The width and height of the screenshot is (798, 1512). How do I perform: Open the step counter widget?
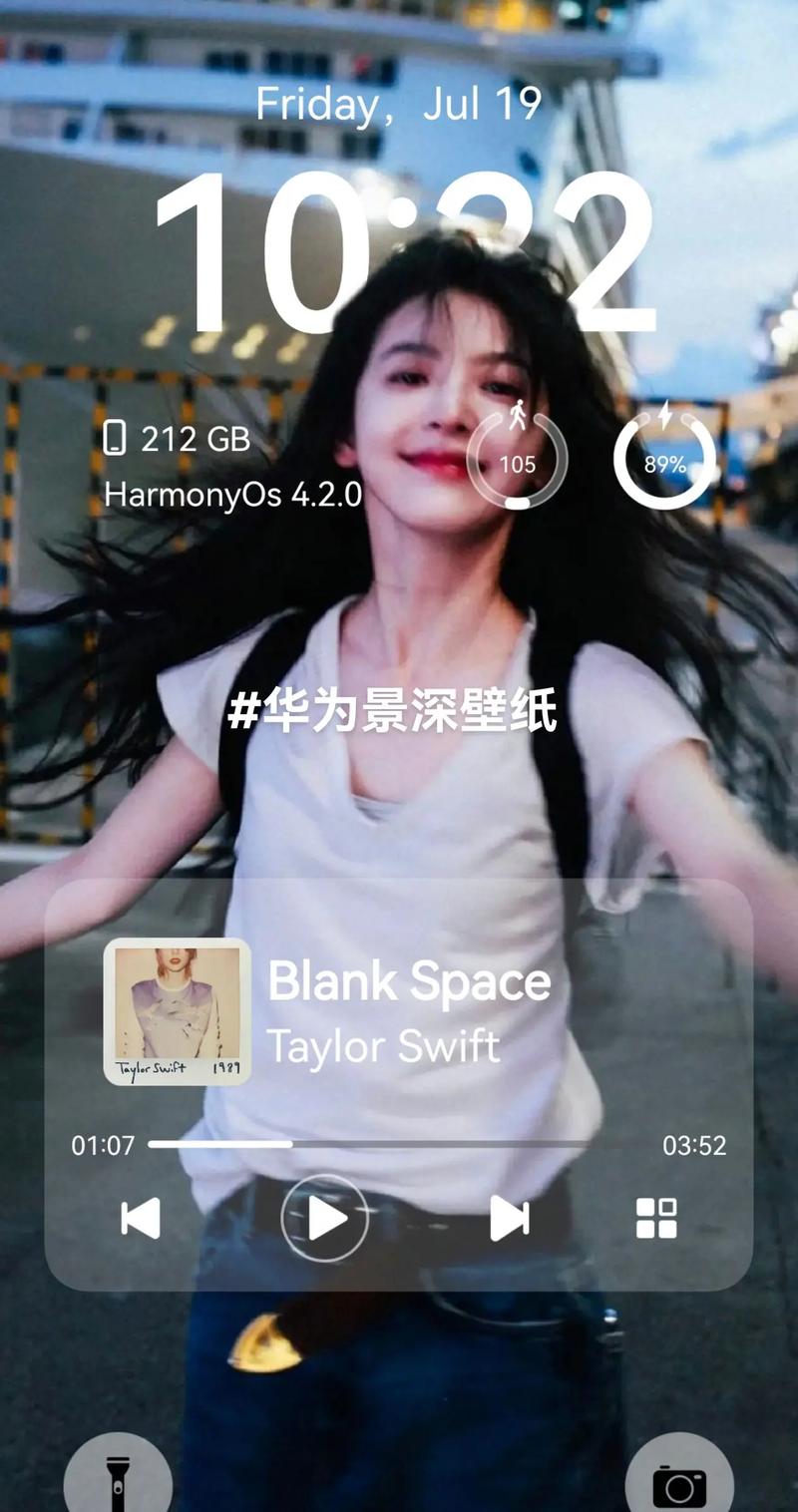(517, 460)
